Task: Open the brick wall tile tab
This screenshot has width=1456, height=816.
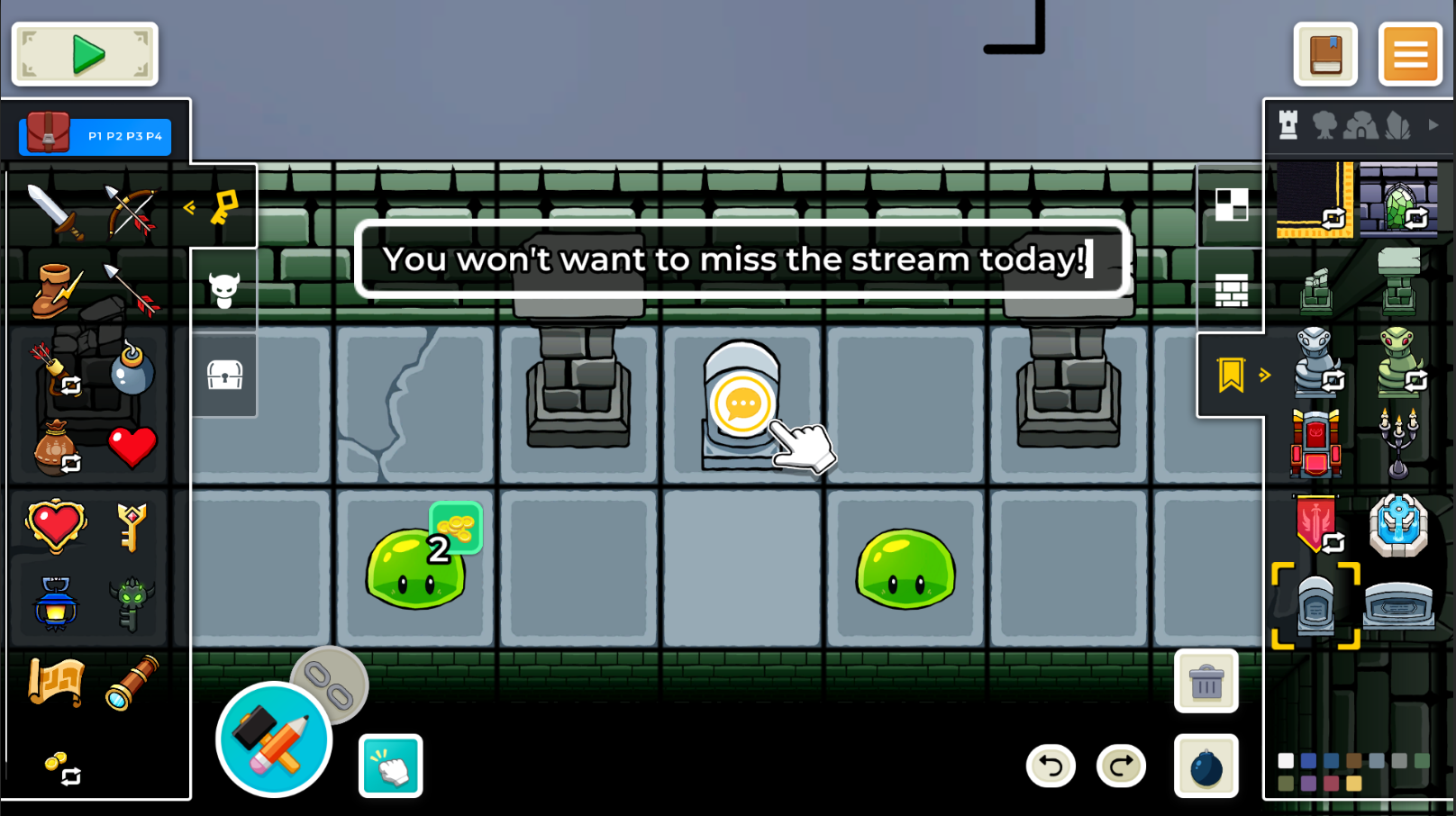Action: (x=1231, y=291)
